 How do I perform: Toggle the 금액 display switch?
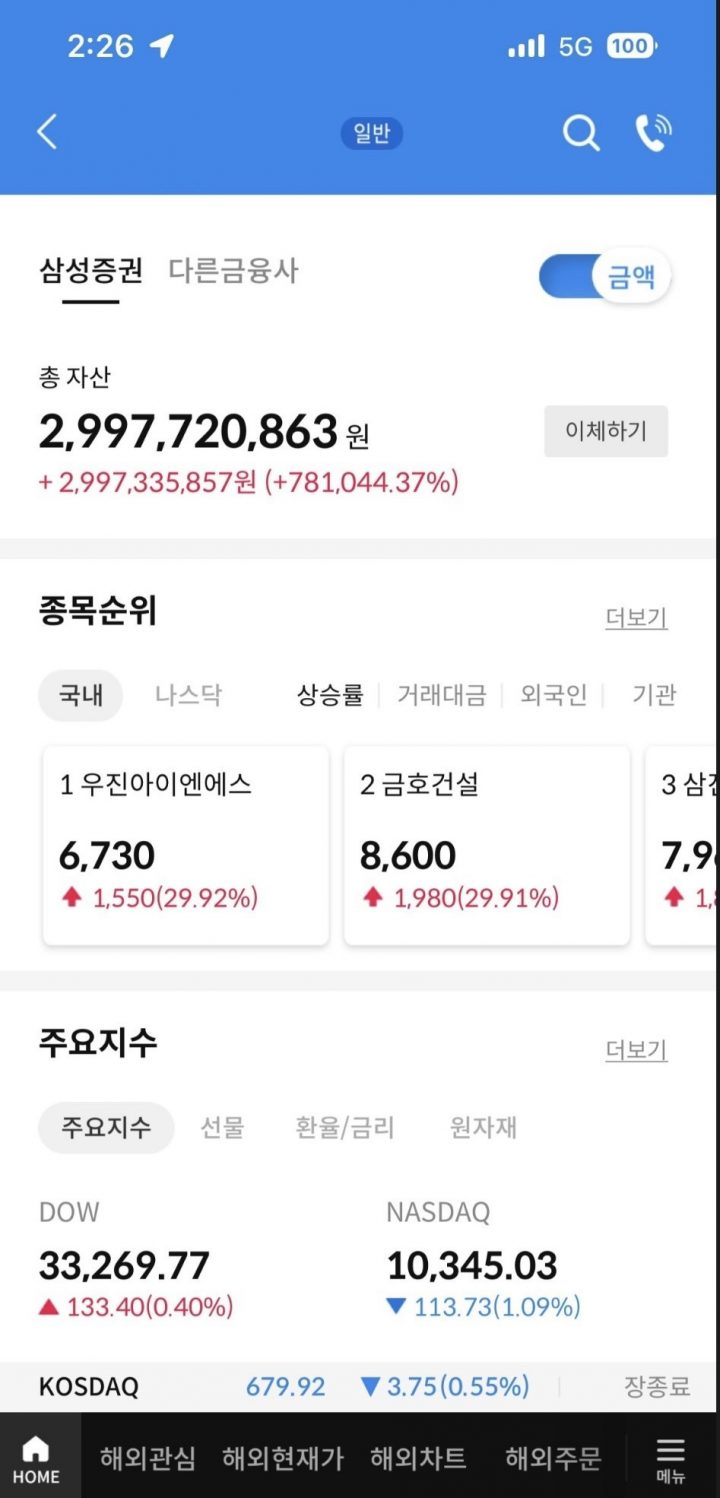point(604,276)
